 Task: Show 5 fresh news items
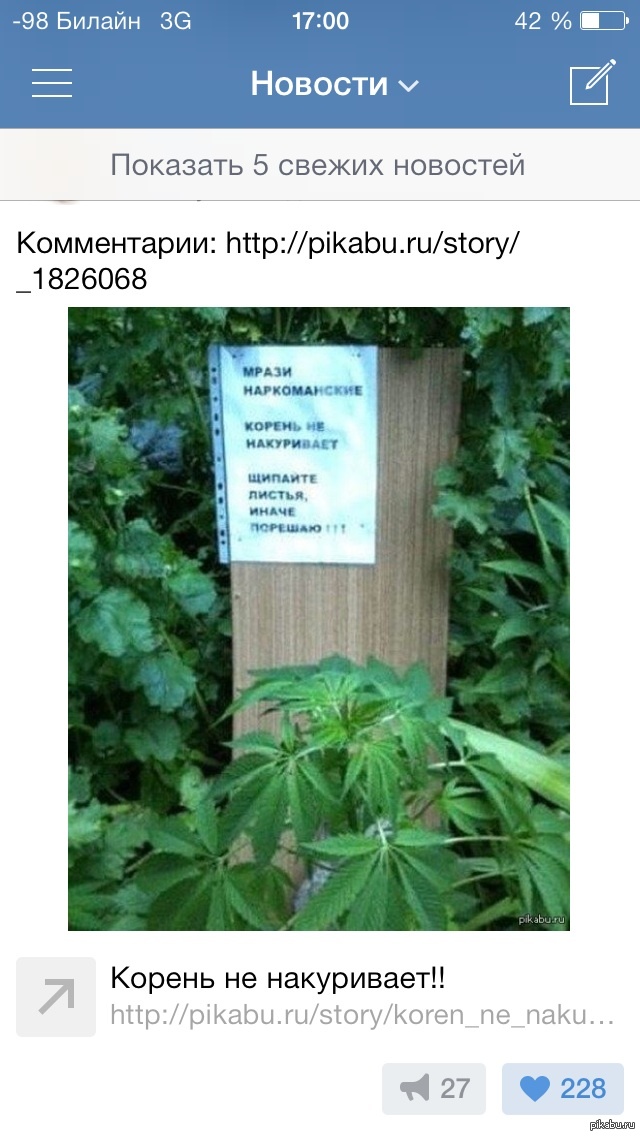click(x=318, y=164)
